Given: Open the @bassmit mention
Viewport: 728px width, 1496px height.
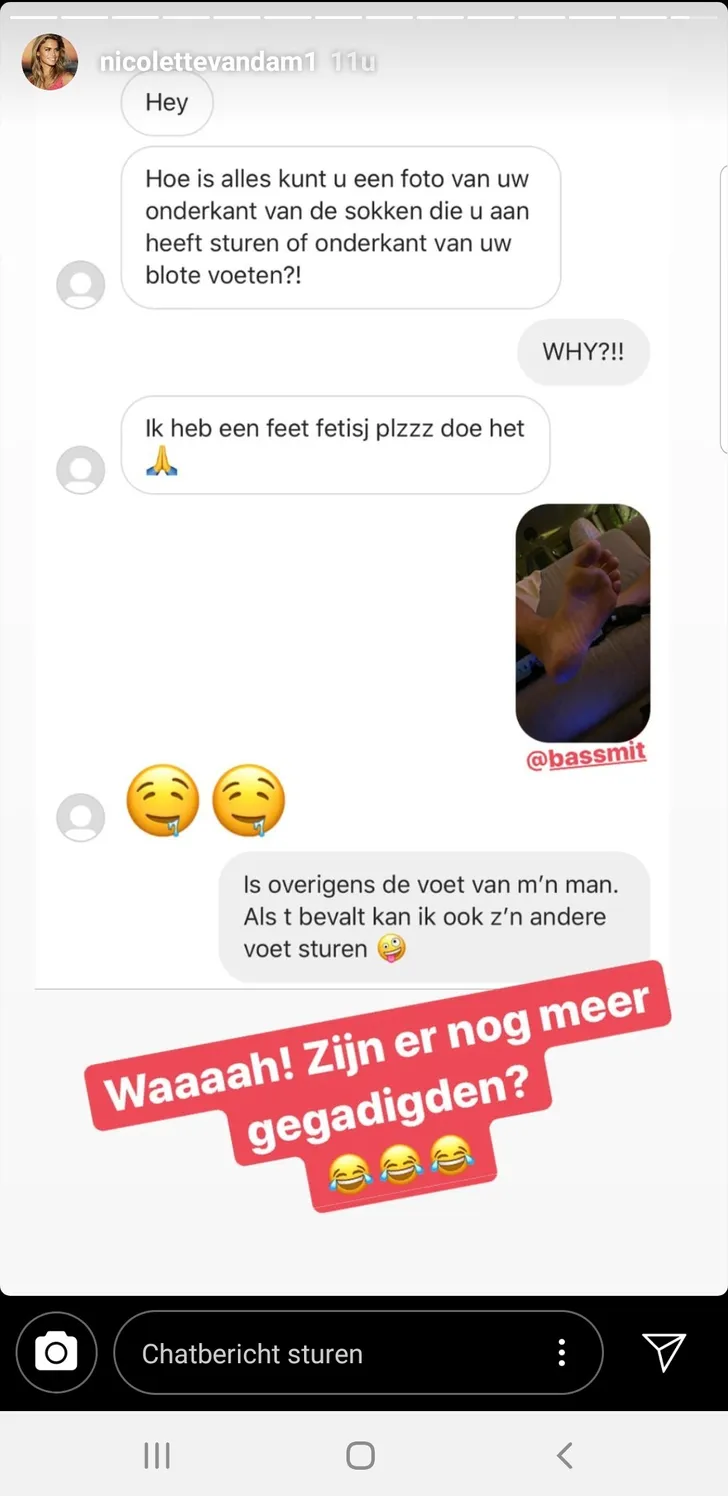Looking at the screenshot, I should click(x=586, y=756).
